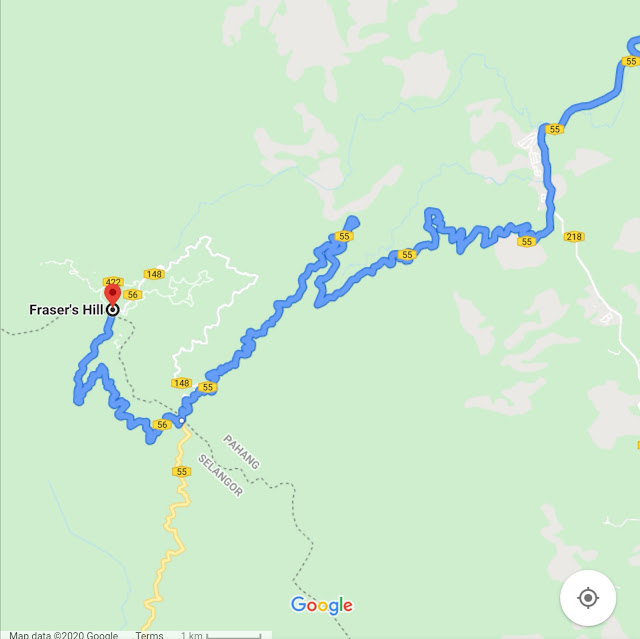640x639 pixels.
Task: Open the Terms link
Action: click(149, 634)
